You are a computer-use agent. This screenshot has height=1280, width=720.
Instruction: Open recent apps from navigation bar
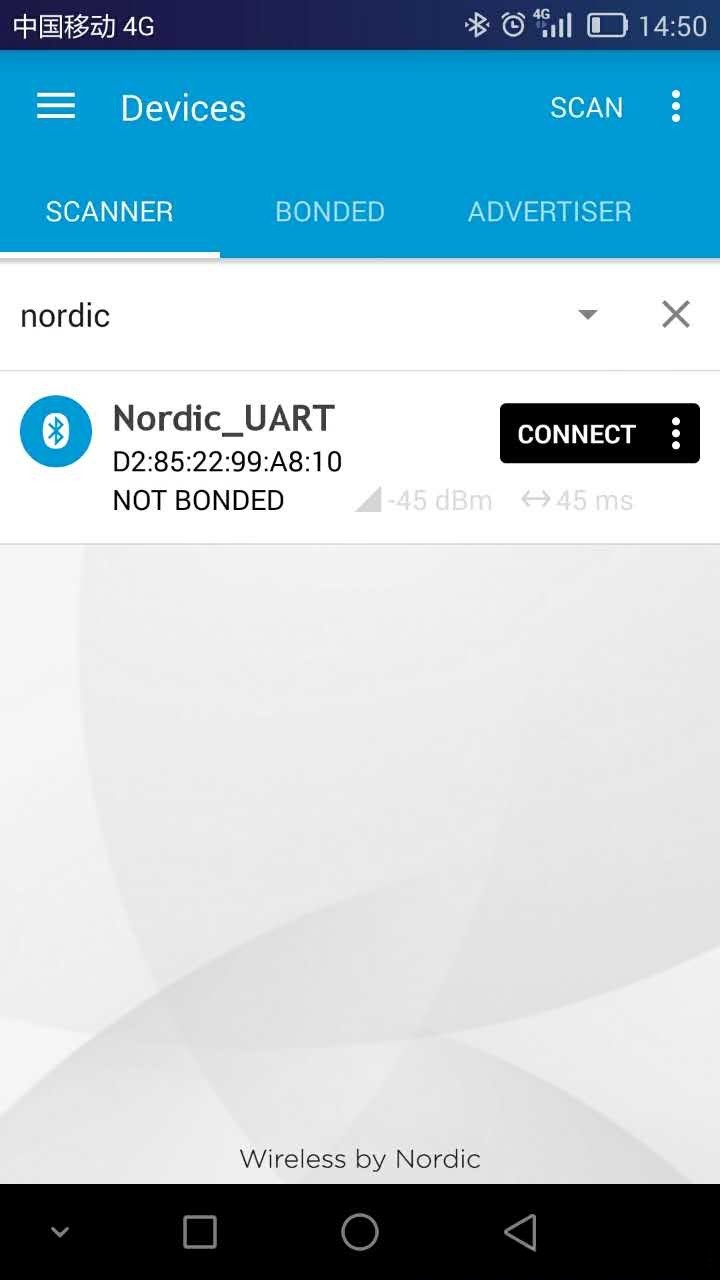coord(200,1232)
